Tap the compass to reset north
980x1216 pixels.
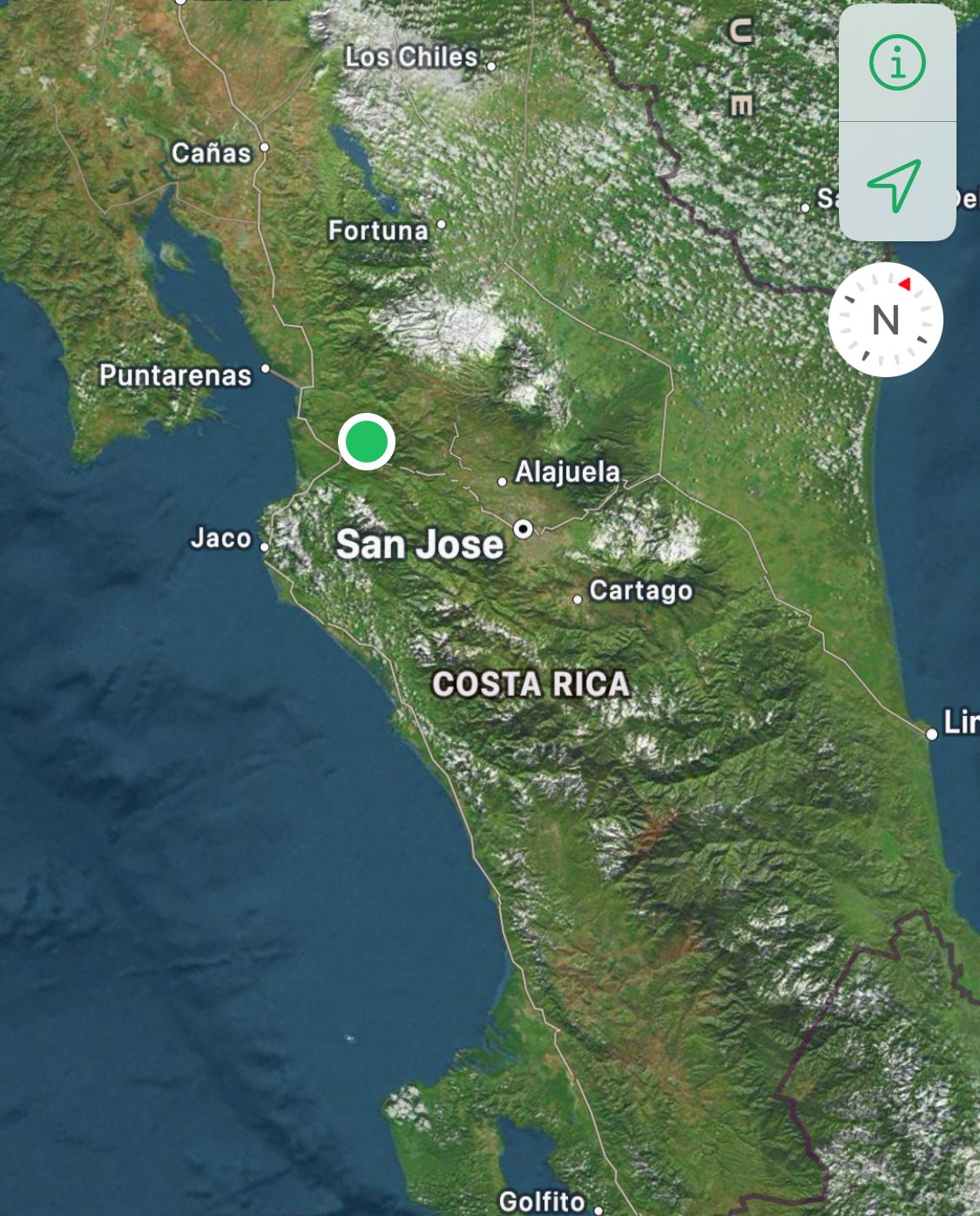[x=885, y=320]
